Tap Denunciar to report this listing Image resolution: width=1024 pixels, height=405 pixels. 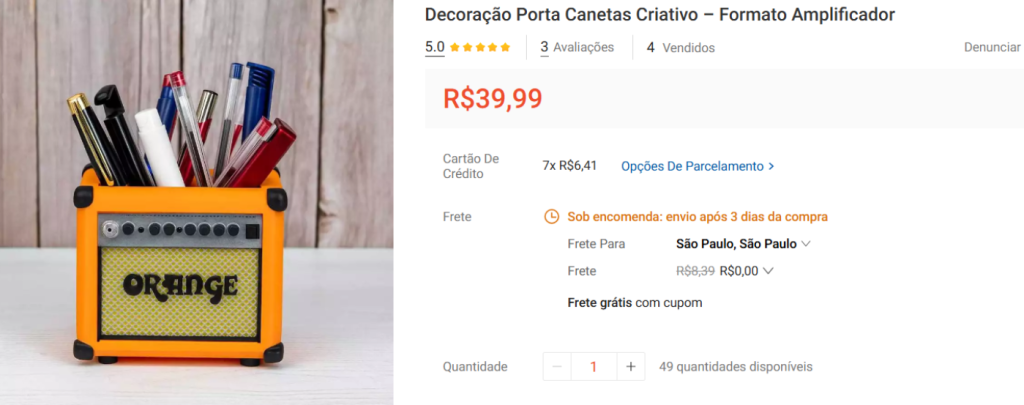point(991,47)
